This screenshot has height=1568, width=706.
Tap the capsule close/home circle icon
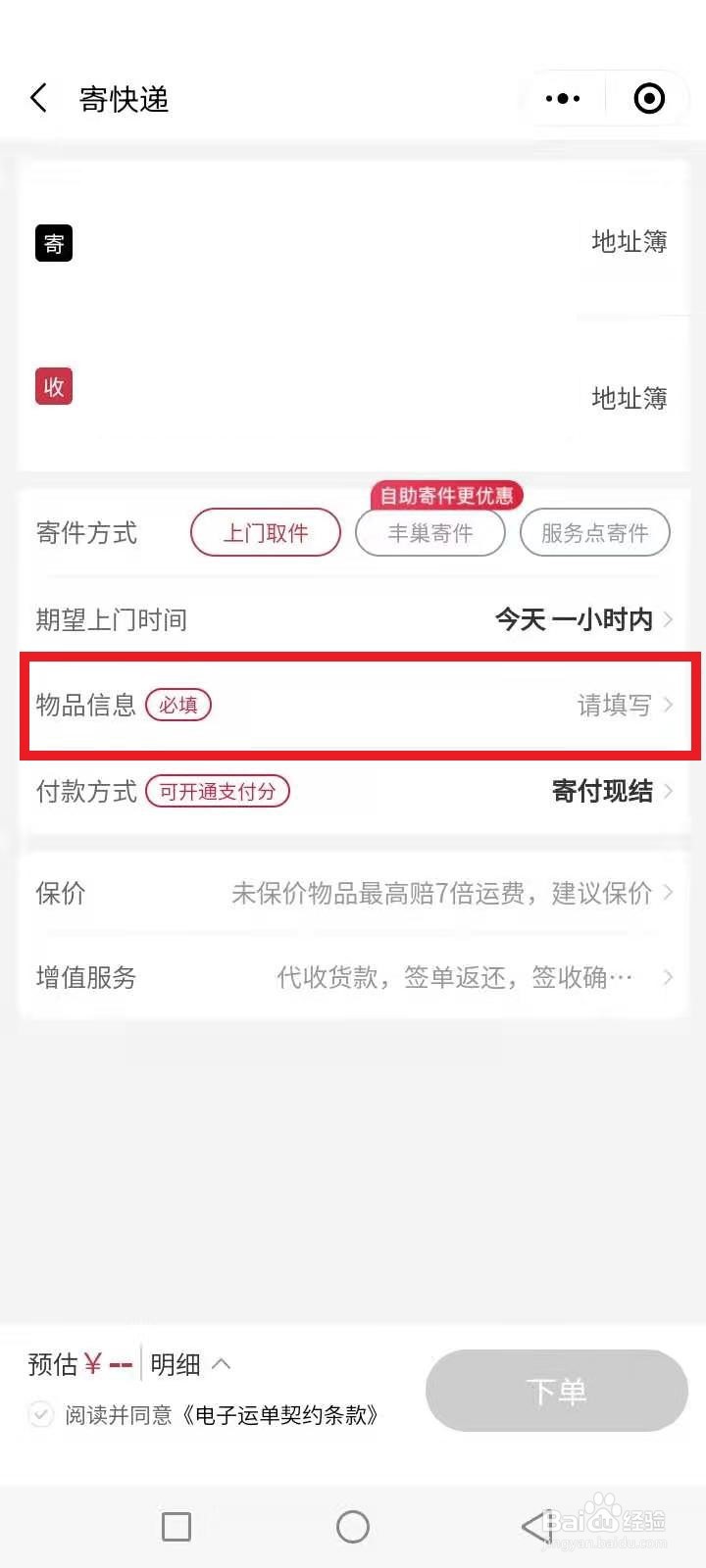(x=647, y=98)
